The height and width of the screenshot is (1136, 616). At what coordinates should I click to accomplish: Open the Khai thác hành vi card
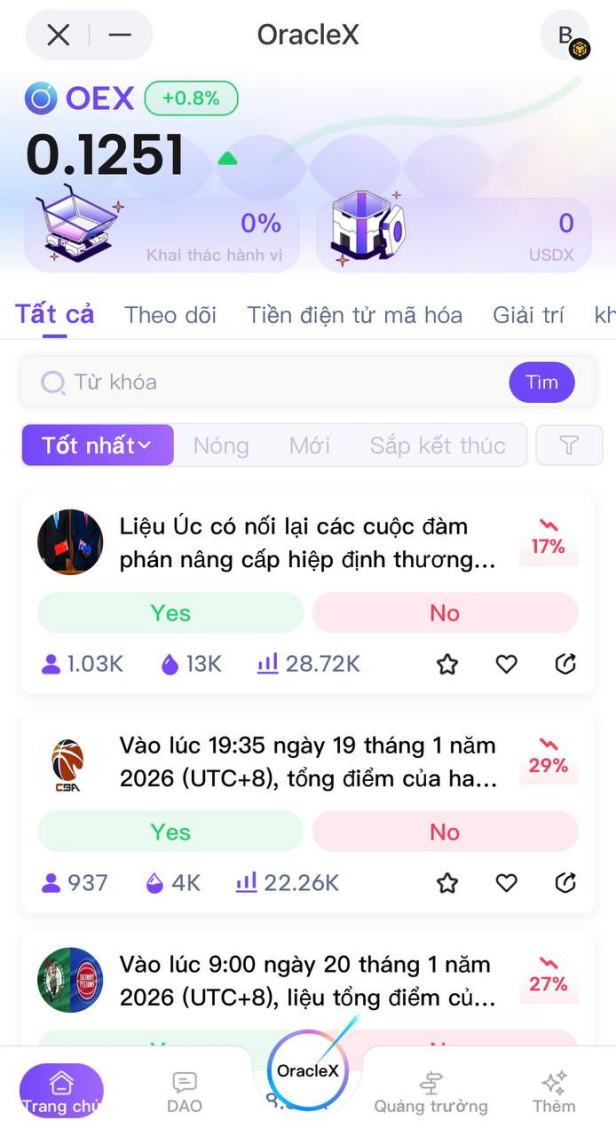[x=162, y=234]
